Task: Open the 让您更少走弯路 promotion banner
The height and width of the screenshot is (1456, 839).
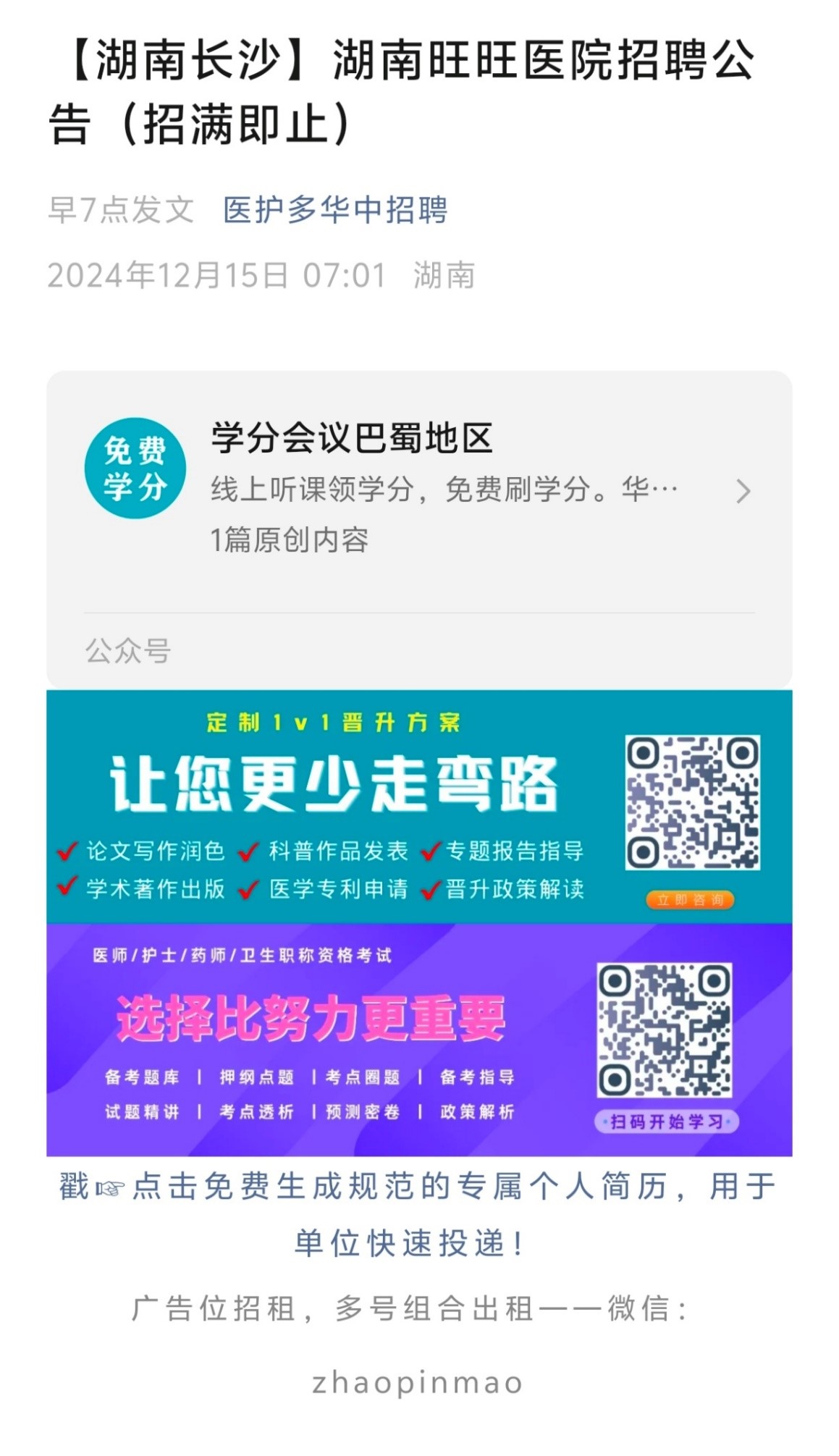Action: coord(333,805)
